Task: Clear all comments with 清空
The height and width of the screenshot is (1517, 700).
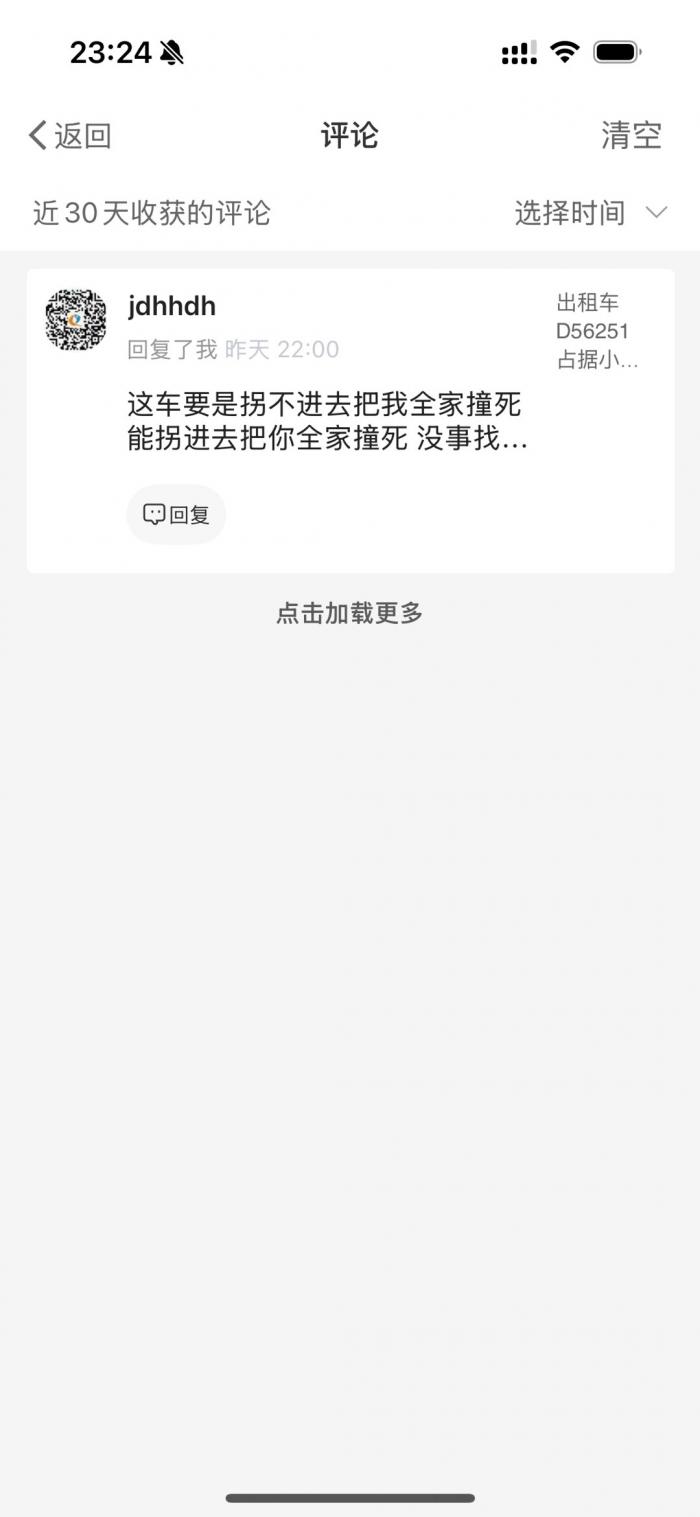Action: point(631,135)
